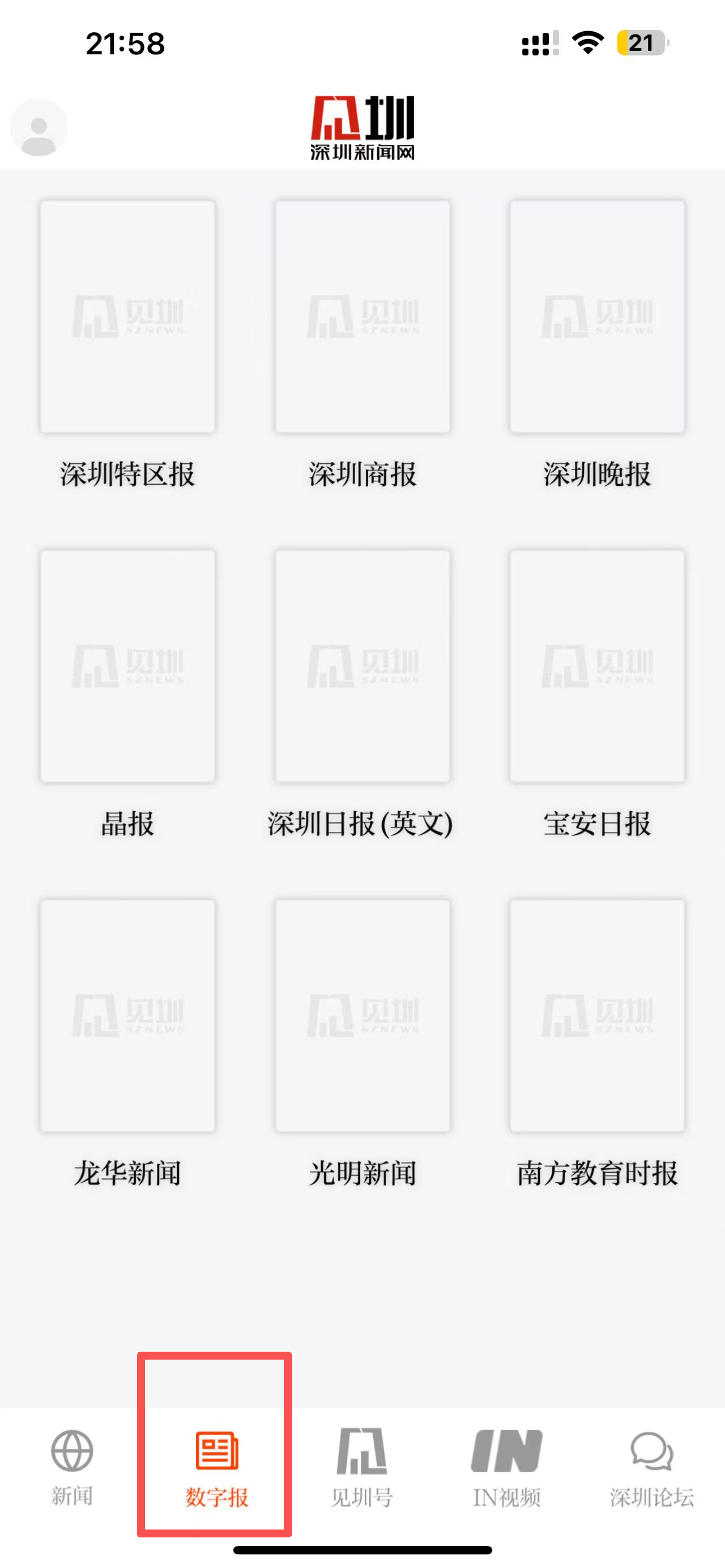Open the user profile avatar

coord(39,127)
